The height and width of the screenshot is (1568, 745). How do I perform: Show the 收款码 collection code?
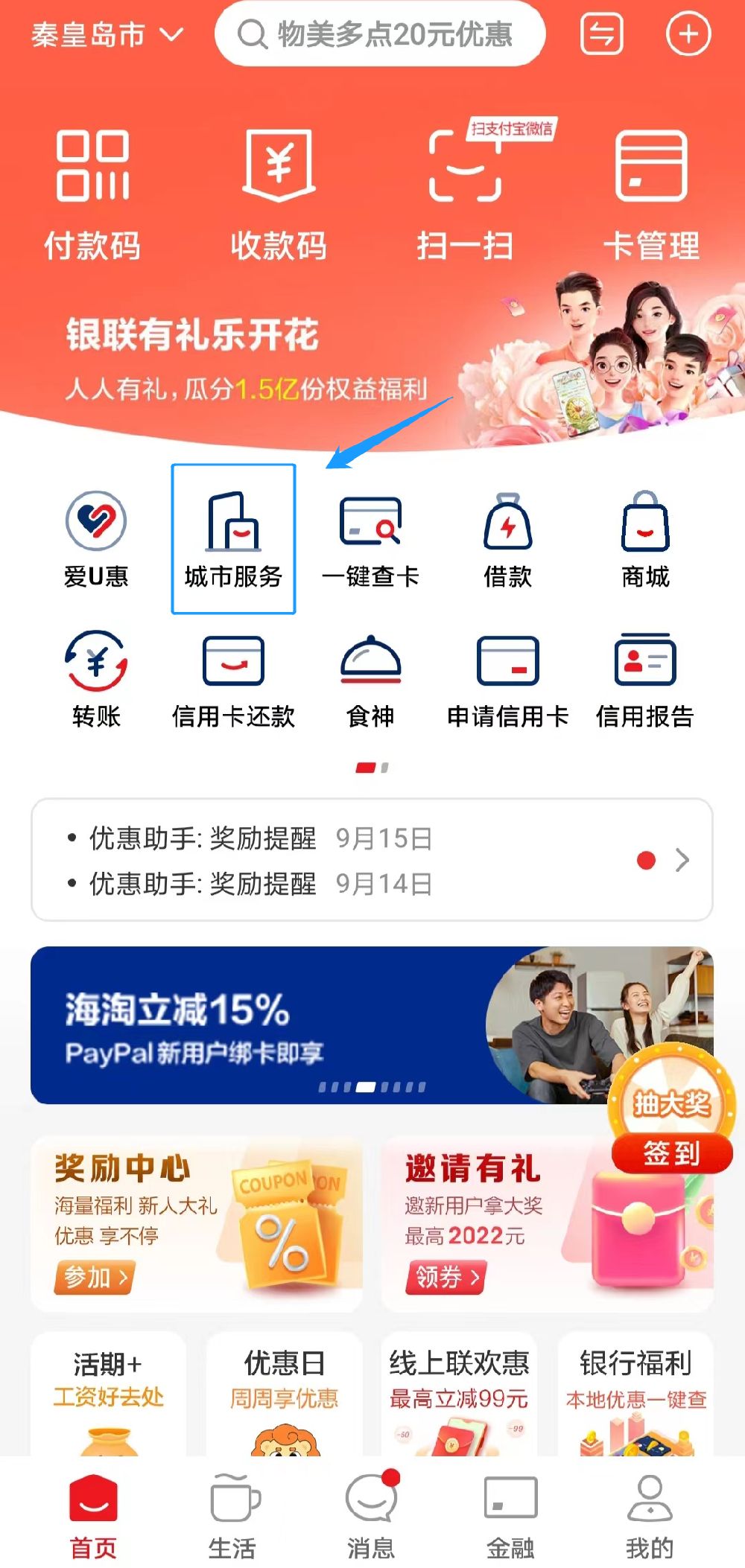tap(279, 195)
